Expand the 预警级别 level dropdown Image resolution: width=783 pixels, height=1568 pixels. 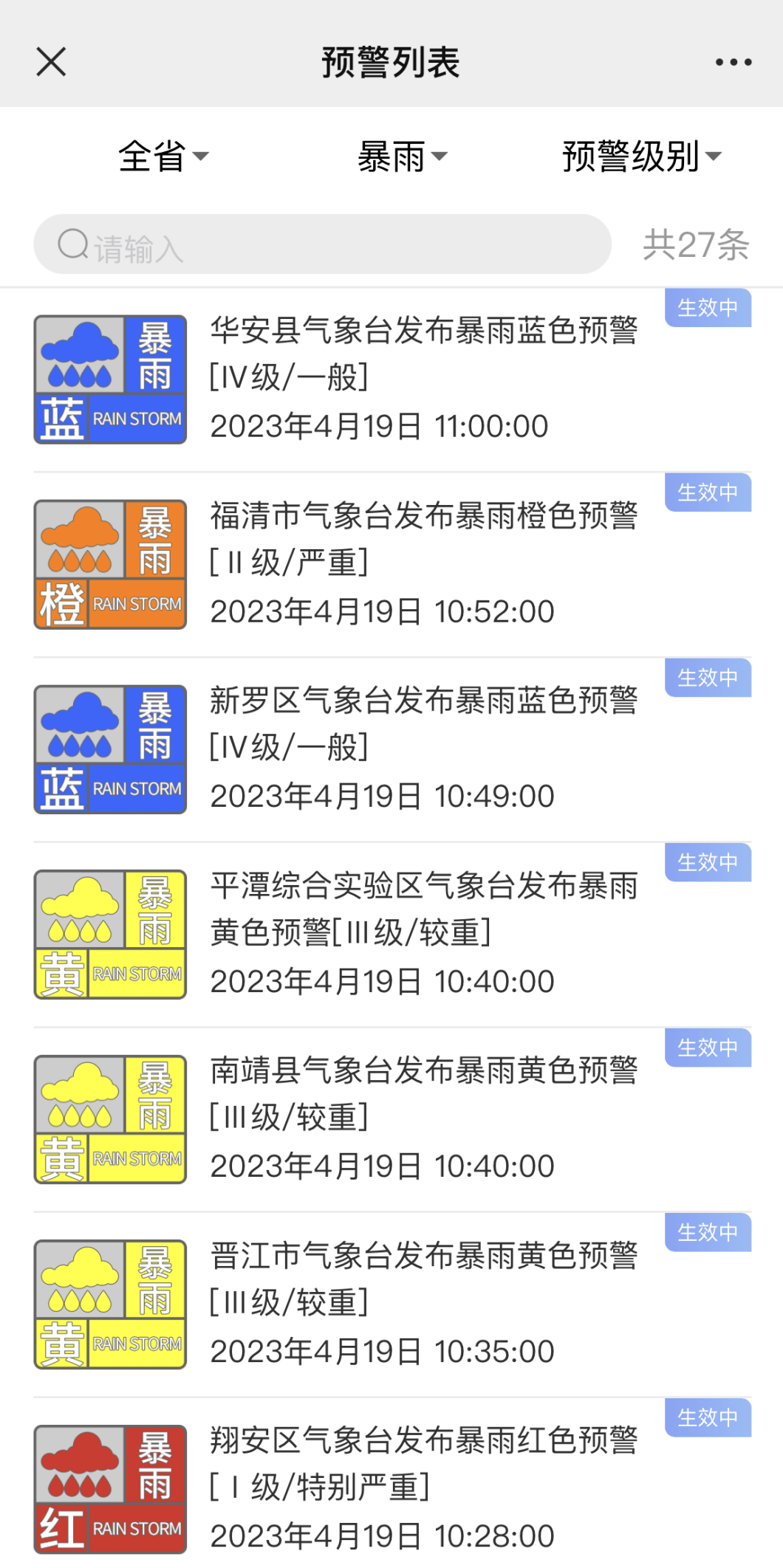[641, 157]
